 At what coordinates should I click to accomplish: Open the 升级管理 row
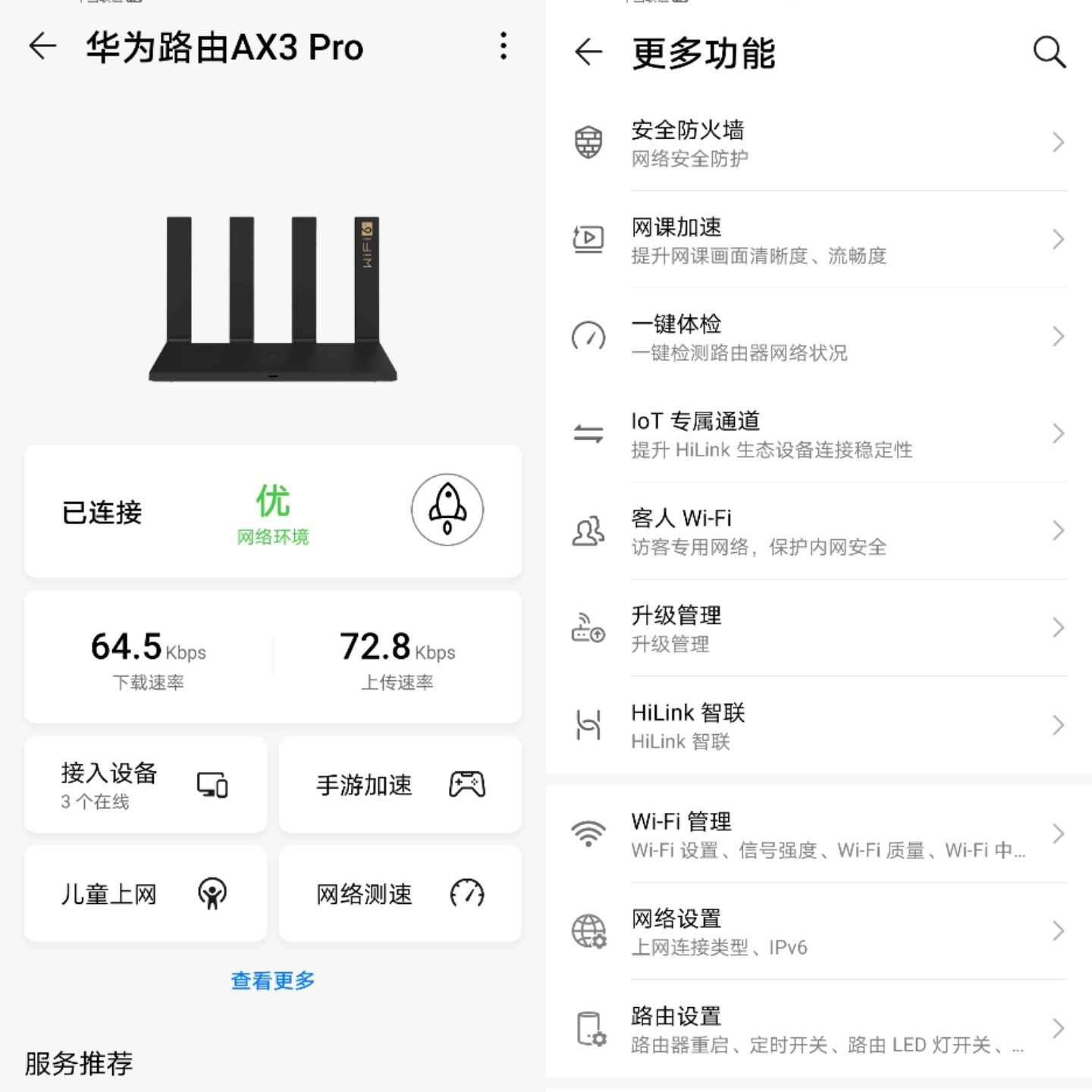[819, 628]
